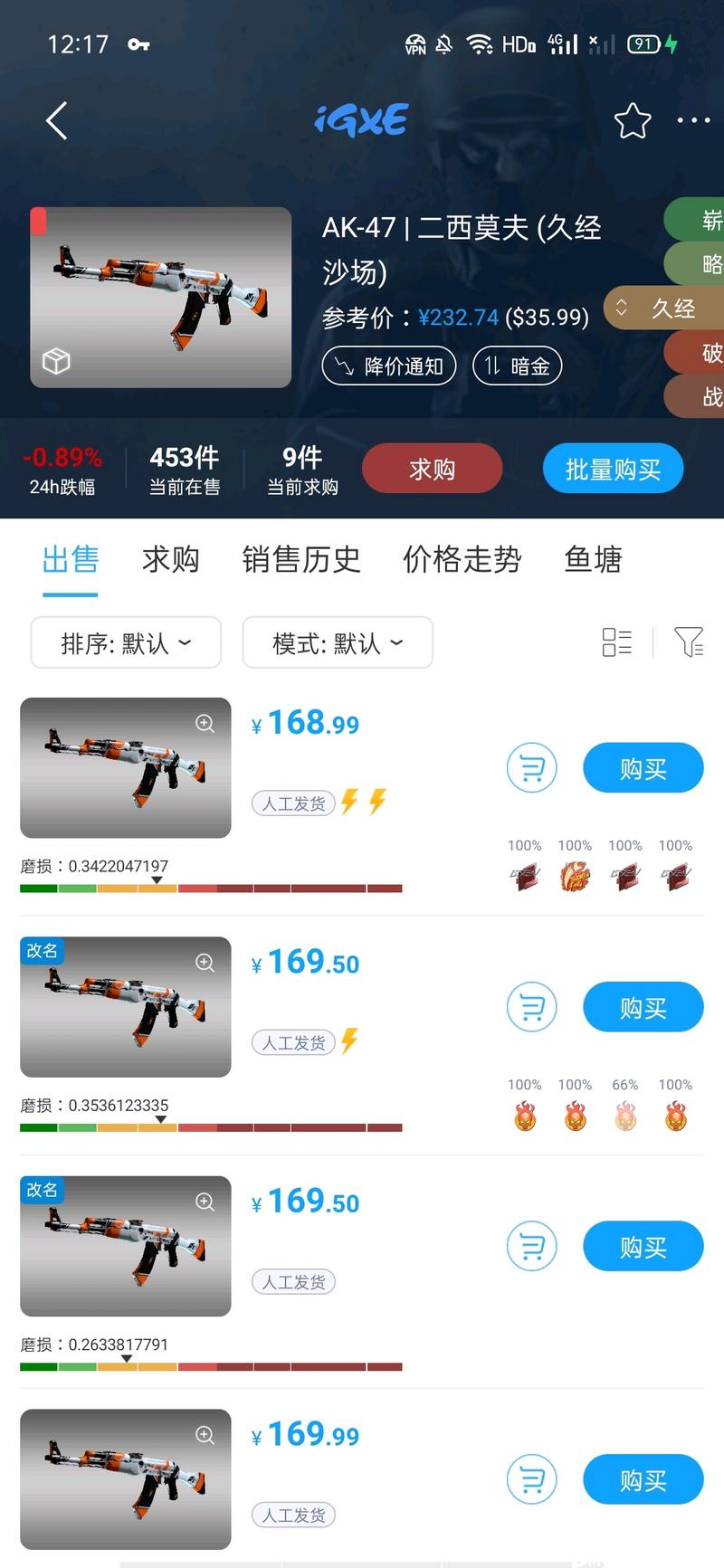Screen dimensions: 724x1568
Task: Add the ¥168.99 listing to cart
Action: point(531,768)
